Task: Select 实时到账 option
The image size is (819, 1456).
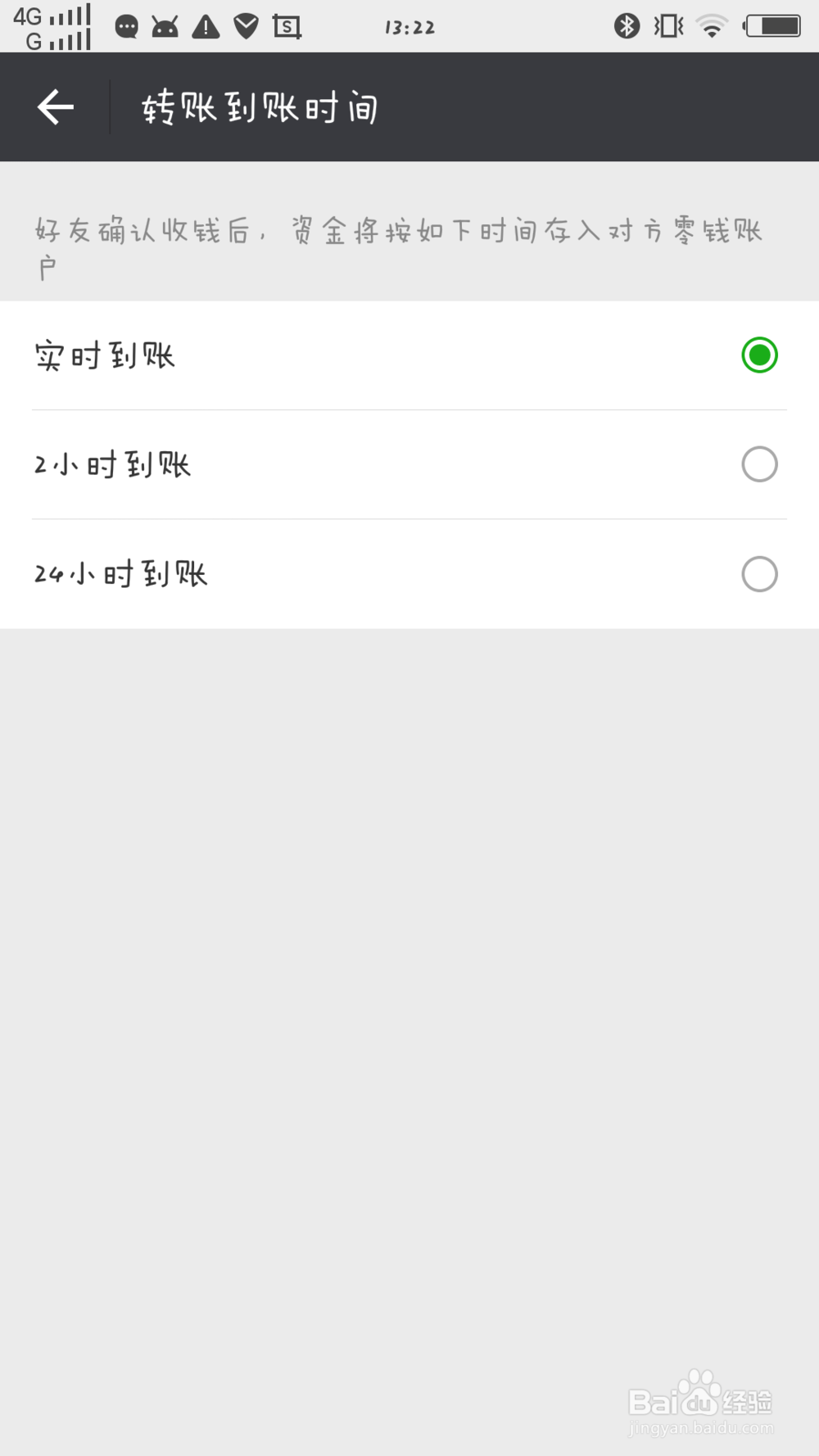Action: [x=409, y=355]
